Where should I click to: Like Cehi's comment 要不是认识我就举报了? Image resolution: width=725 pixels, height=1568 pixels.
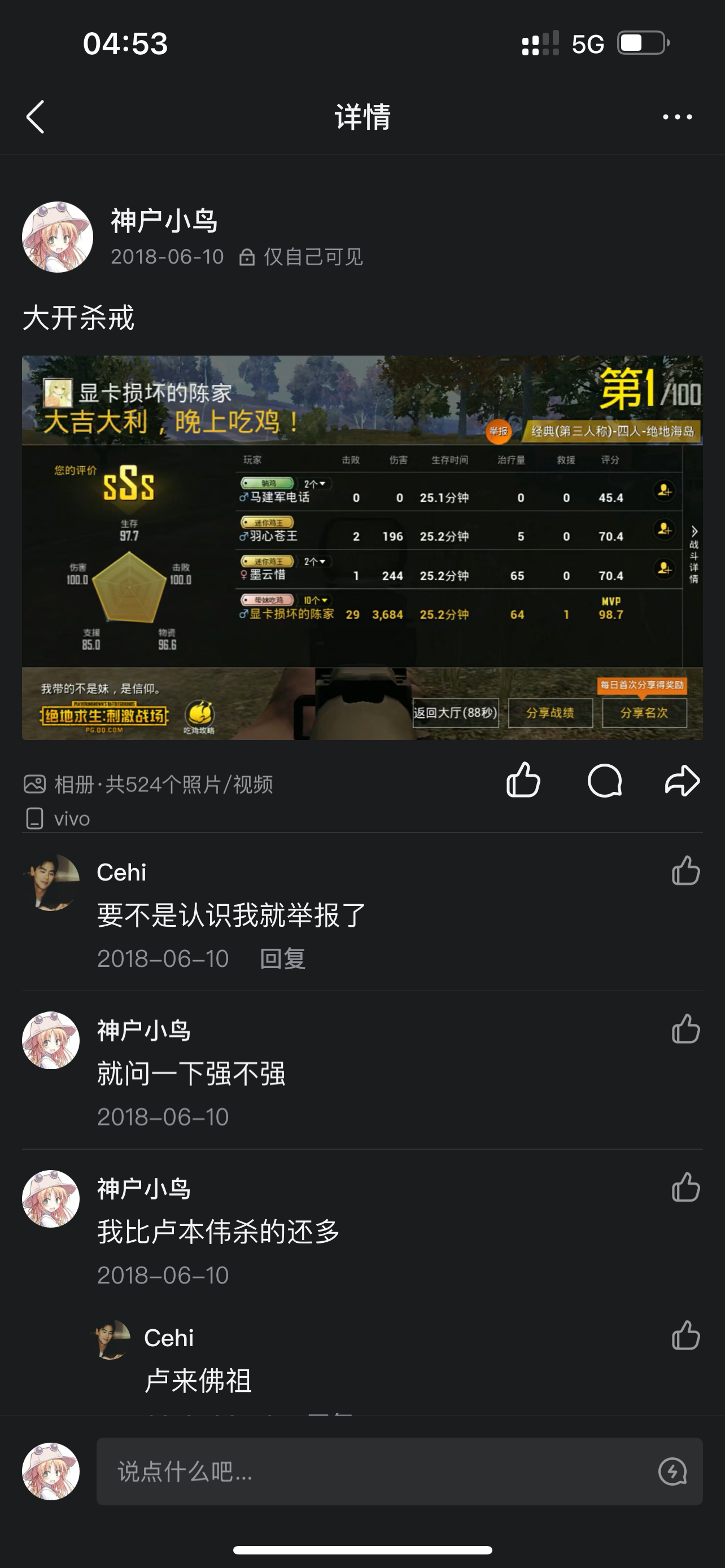(685, 870)
